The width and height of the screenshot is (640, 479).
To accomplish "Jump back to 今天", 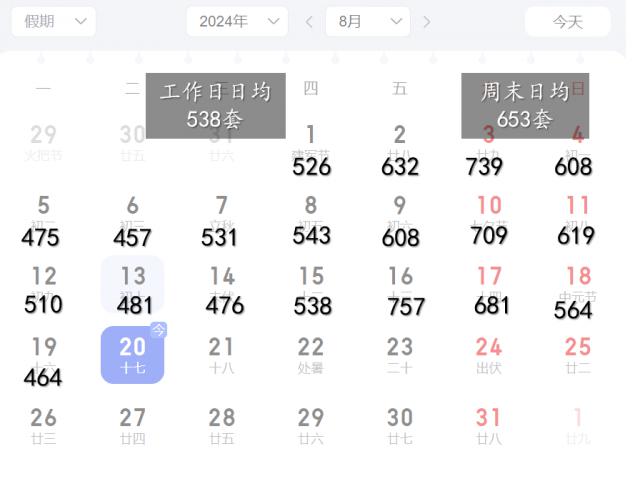I will pyautogui.click(x=567, y=21).
